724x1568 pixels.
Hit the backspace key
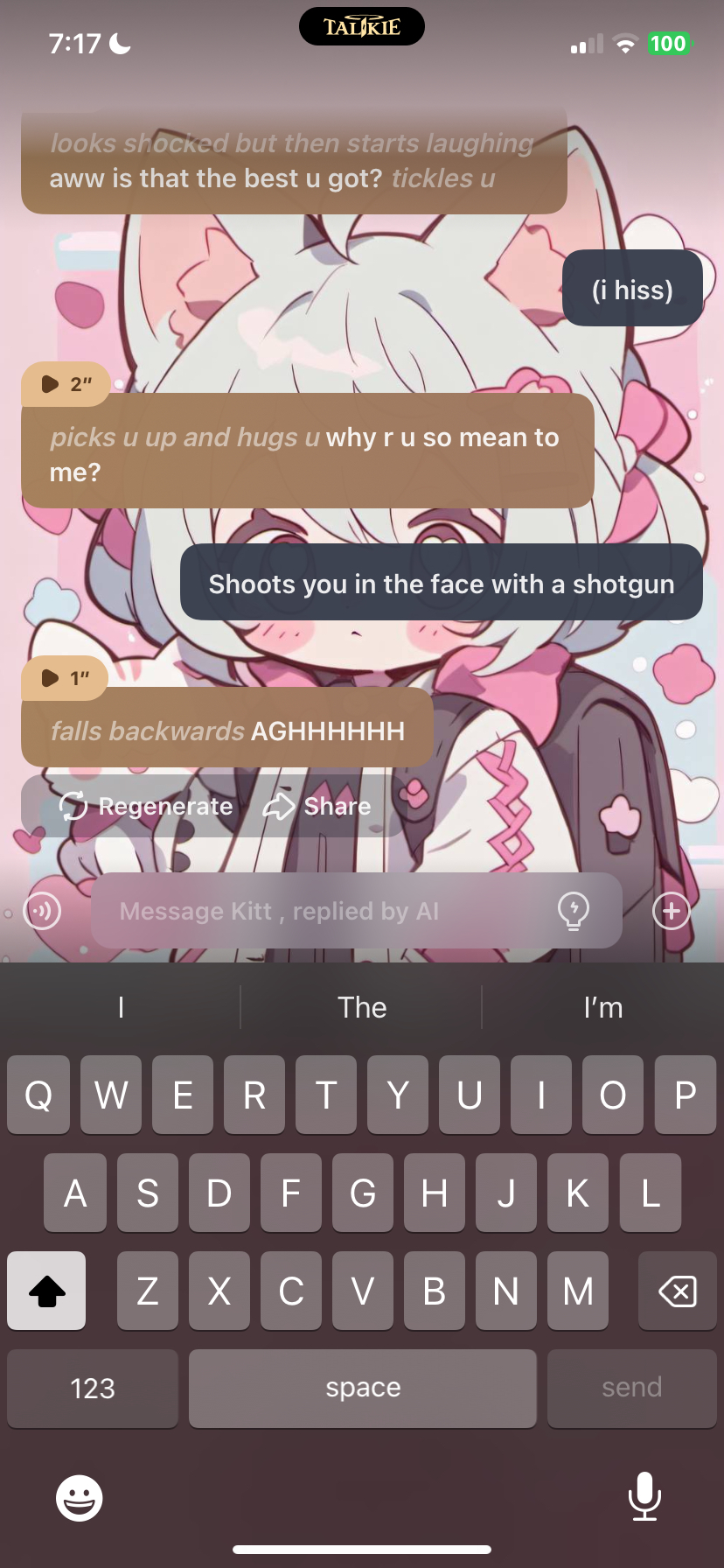[x=677, y=1291]
